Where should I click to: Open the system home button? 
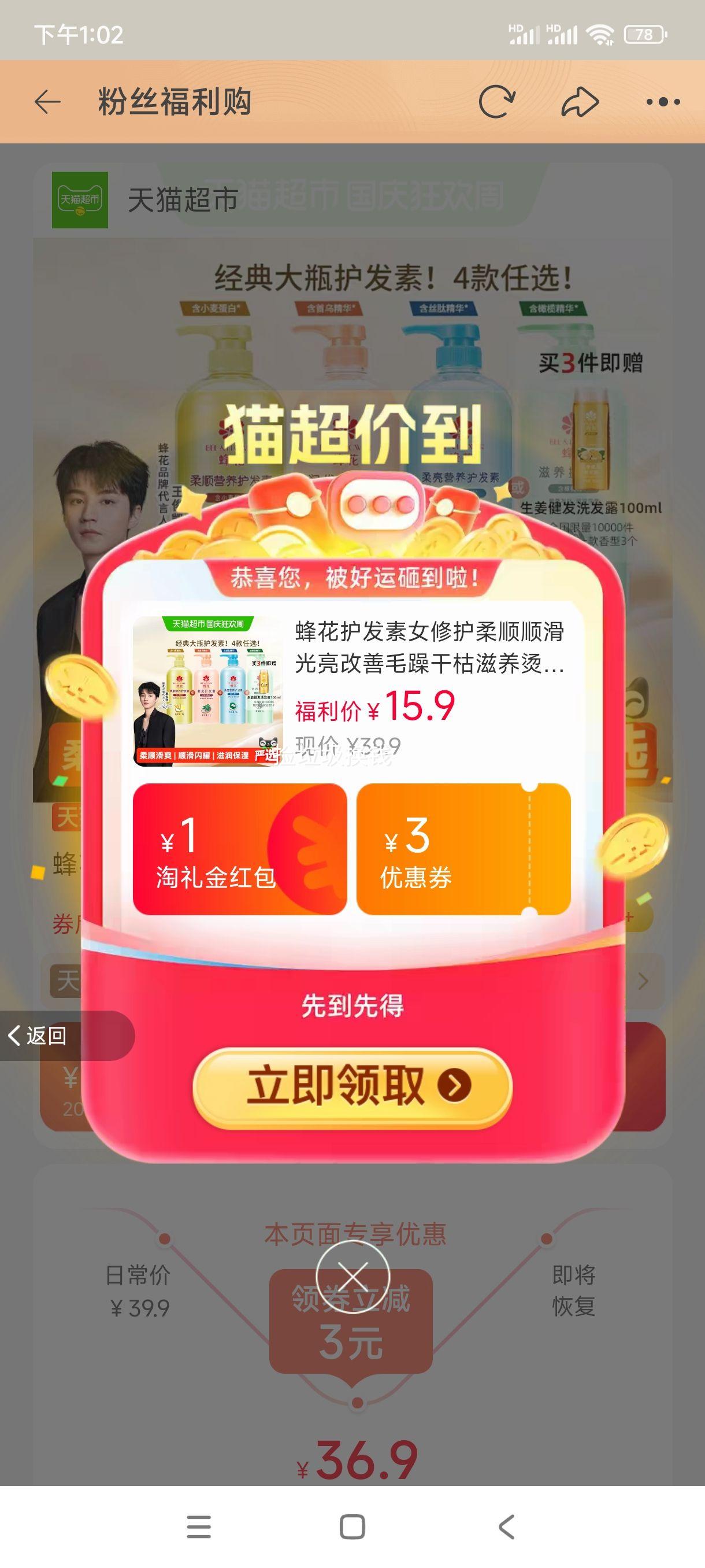point(352,1526)
